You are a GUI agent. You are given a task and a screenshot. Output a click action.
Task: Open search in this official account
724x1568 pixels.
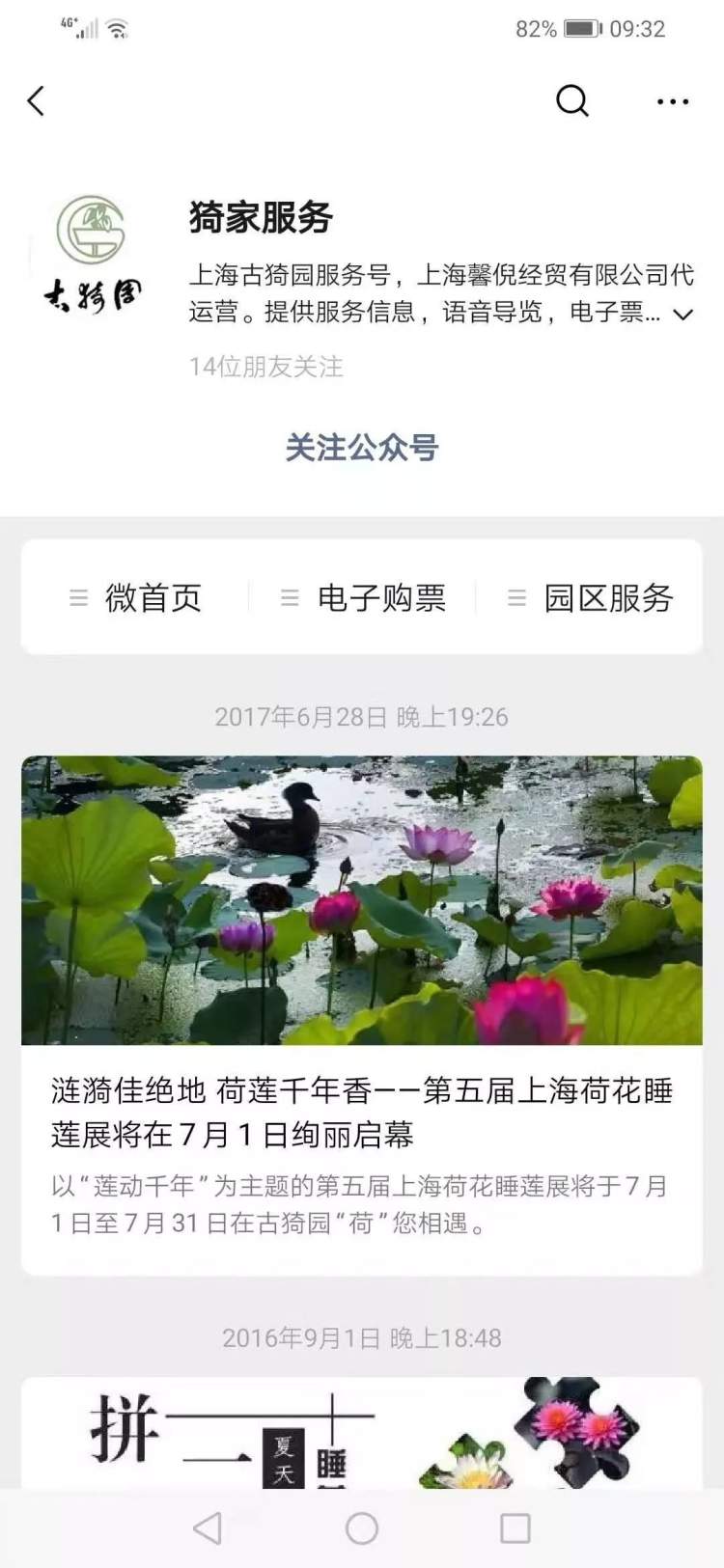pos(571,100)
